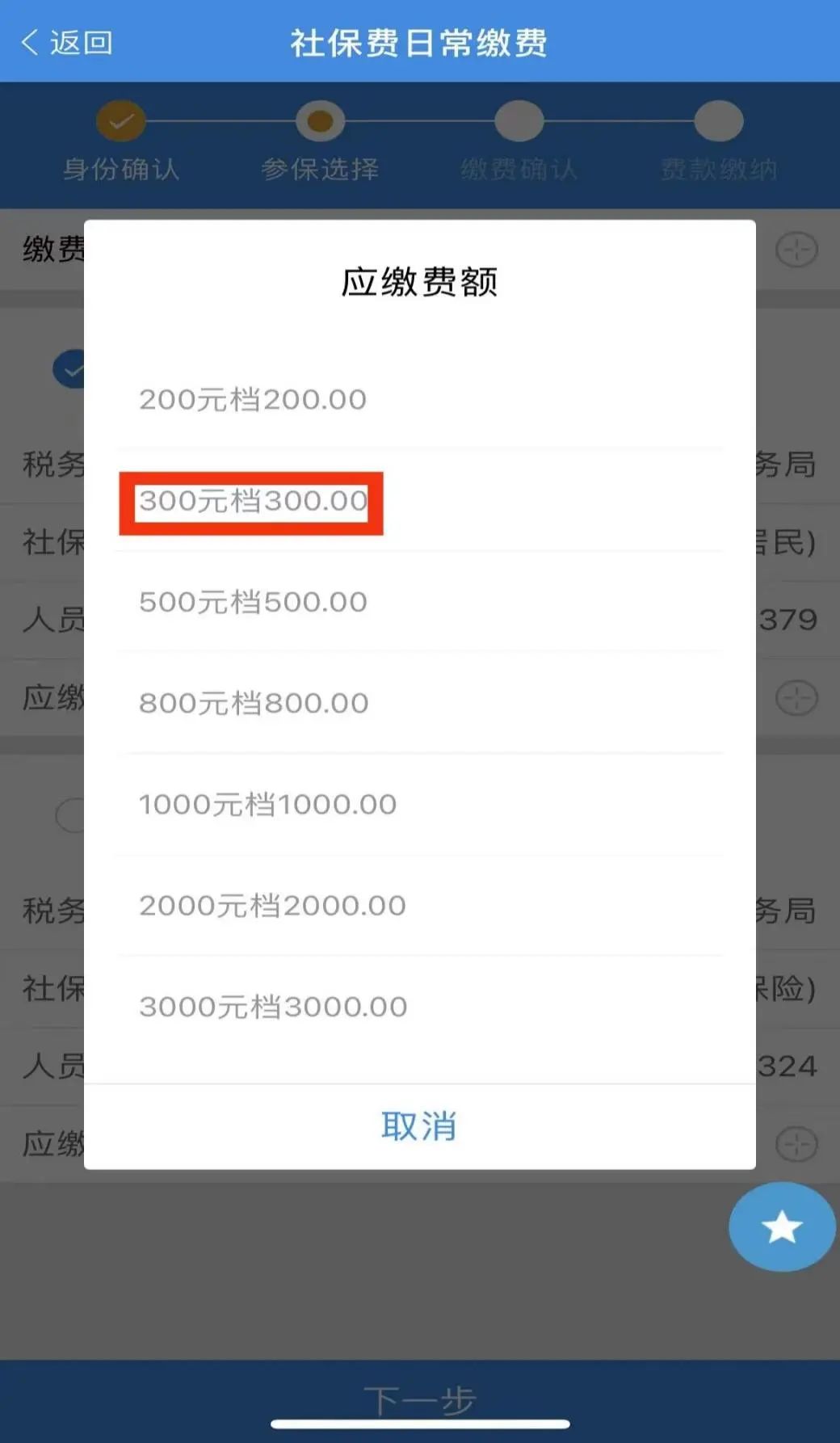Tap 下一步 to proceed
The image size is (840, 1443).
pos(420,1401)
